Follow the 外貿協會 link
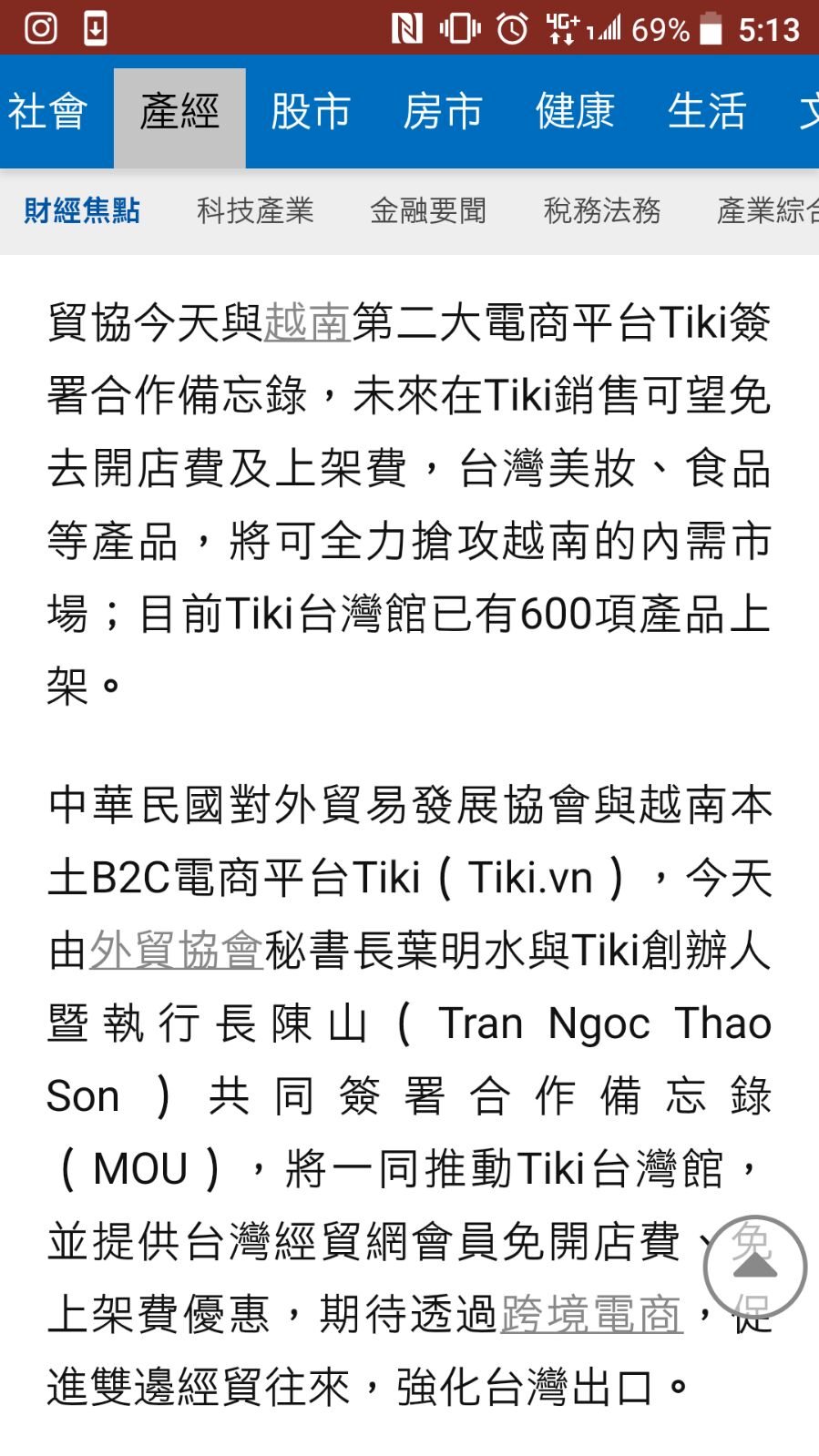This screenshot has height=1456, width=819. (177, 952)
